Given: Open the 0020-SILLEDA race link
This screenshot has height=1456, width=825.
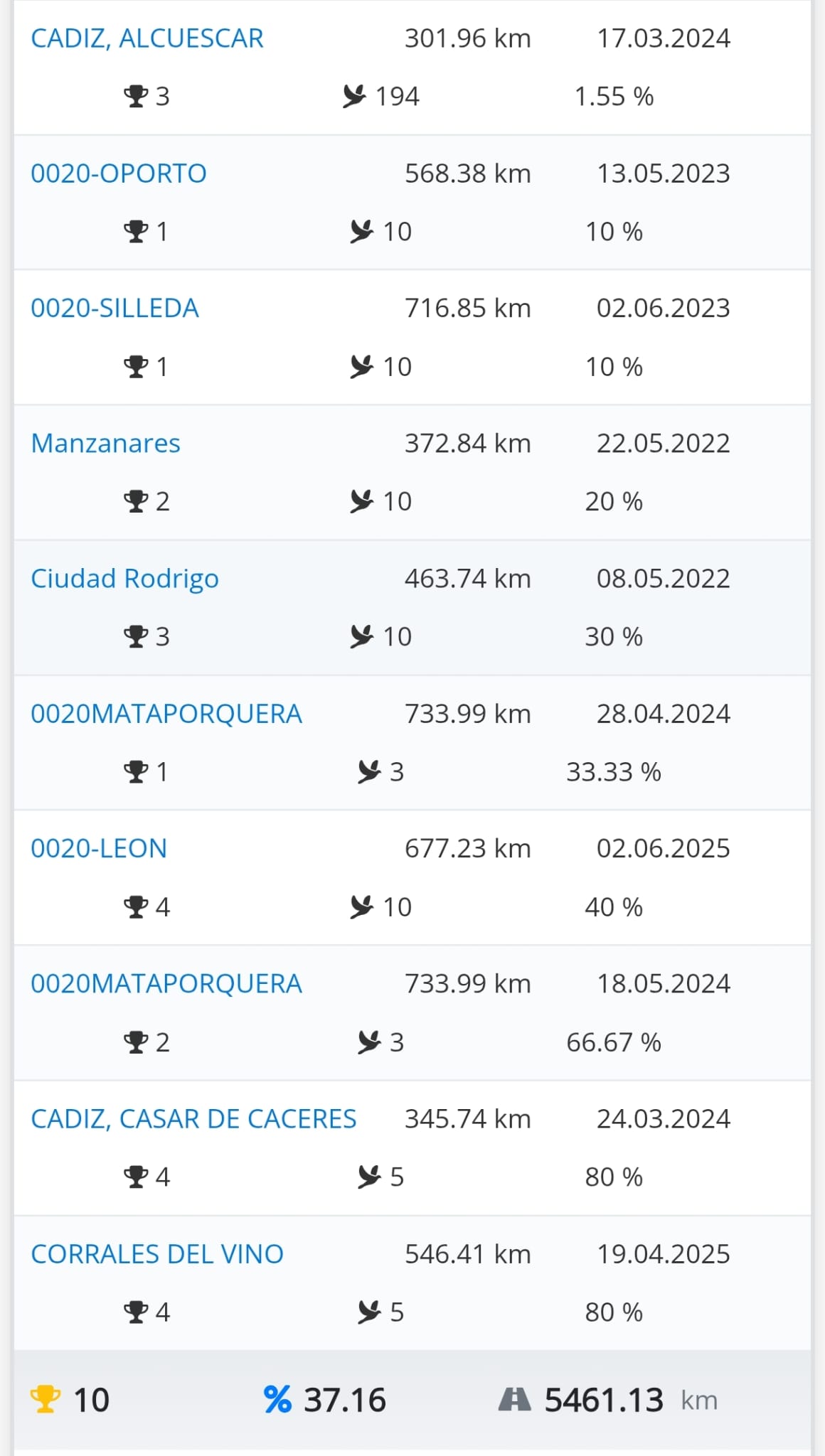Looking at the screenshot, I should click(x=115, y=309).
